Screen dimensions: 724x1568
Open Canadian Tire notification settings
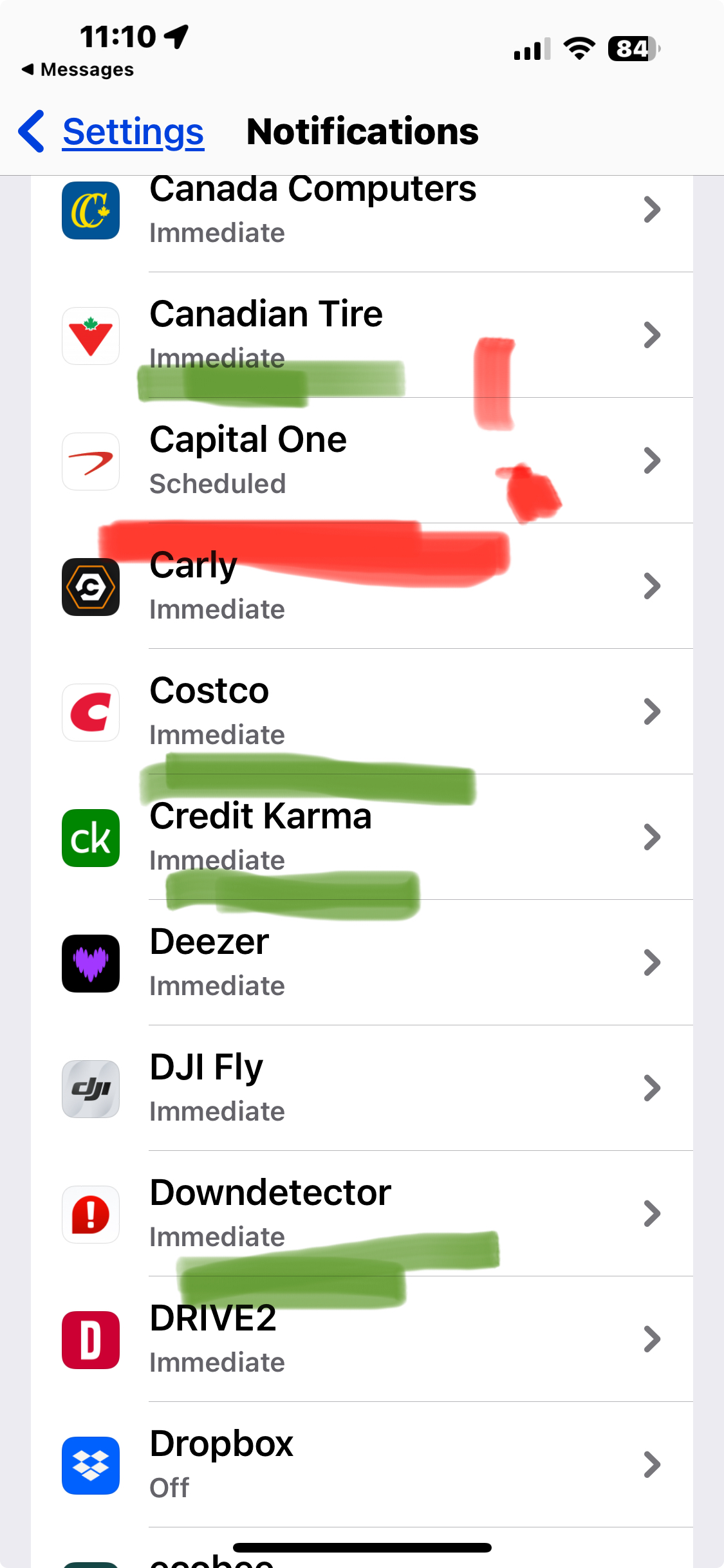pos(362,335)
